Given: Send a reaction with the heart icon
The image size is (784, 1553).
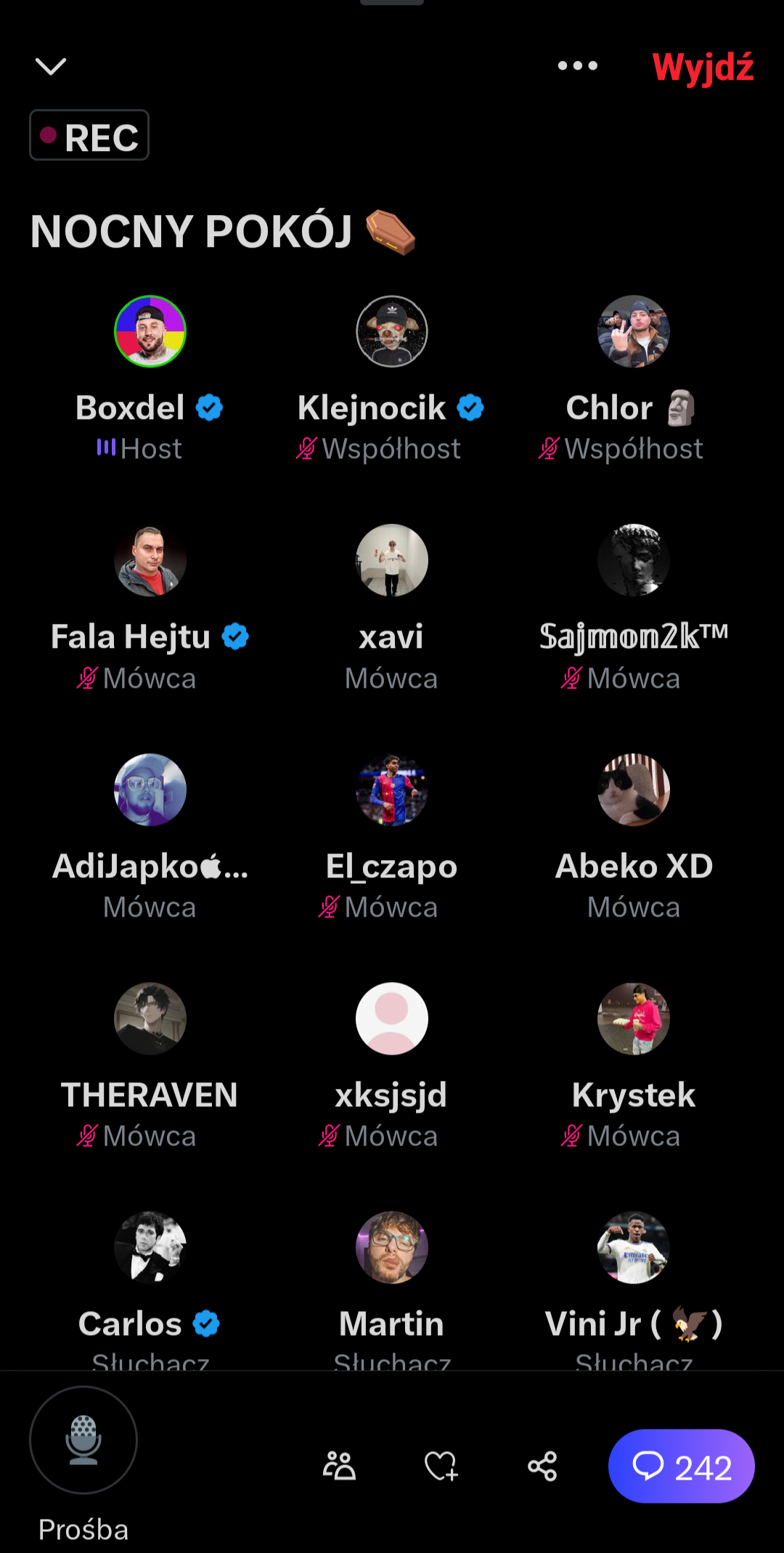Looking at the screenshot, I should [441, 1466].
